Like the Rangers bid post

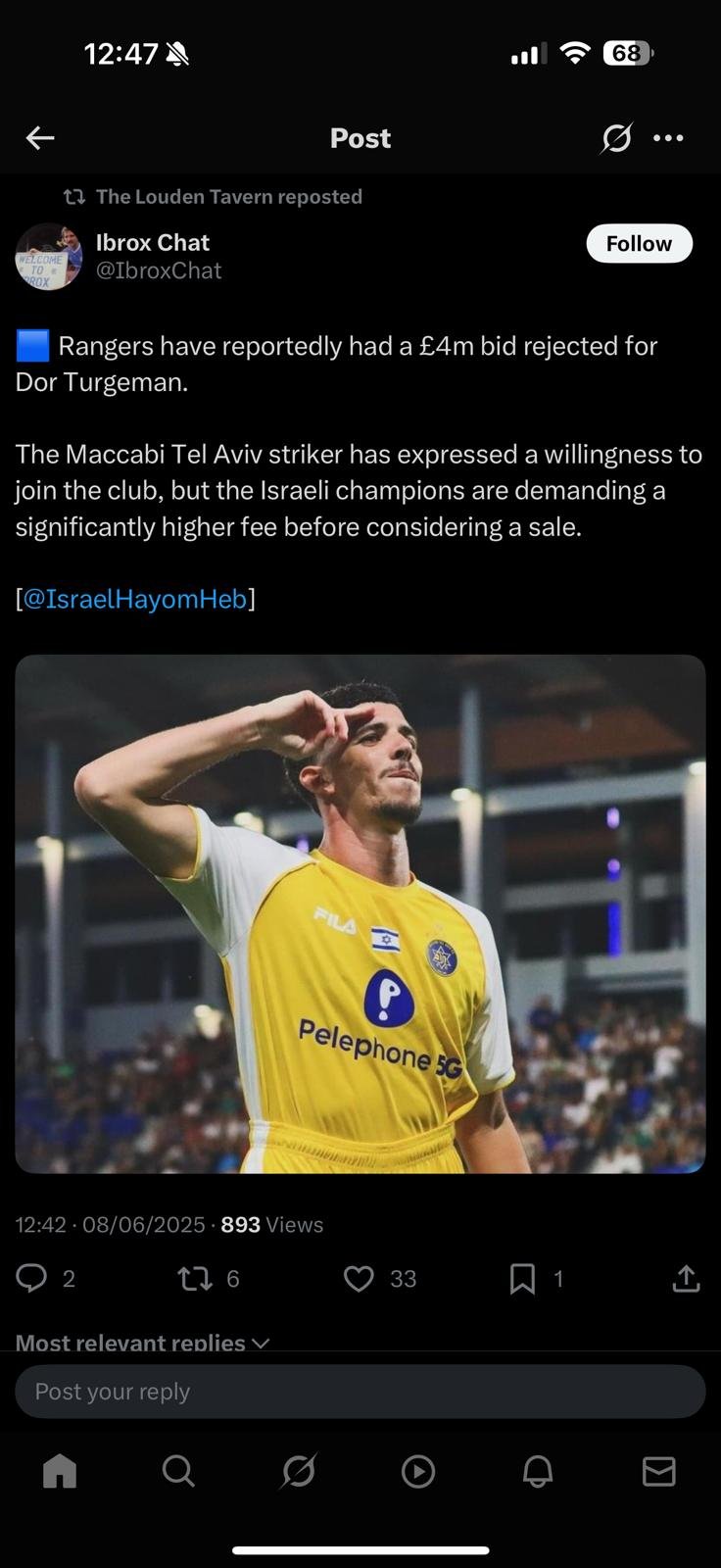[359, 1278]
